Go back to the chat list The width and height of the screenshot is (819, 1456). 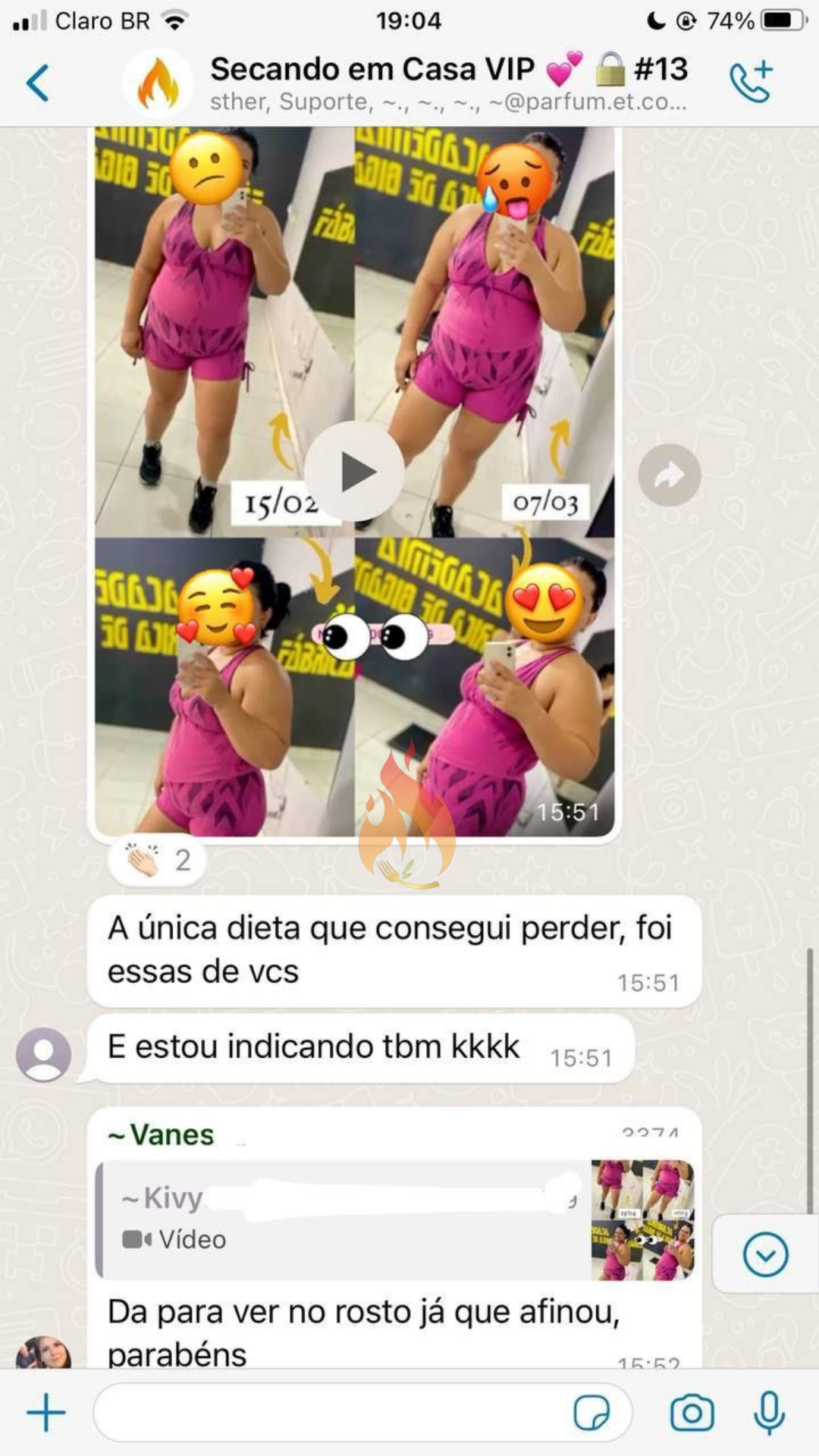38,83
